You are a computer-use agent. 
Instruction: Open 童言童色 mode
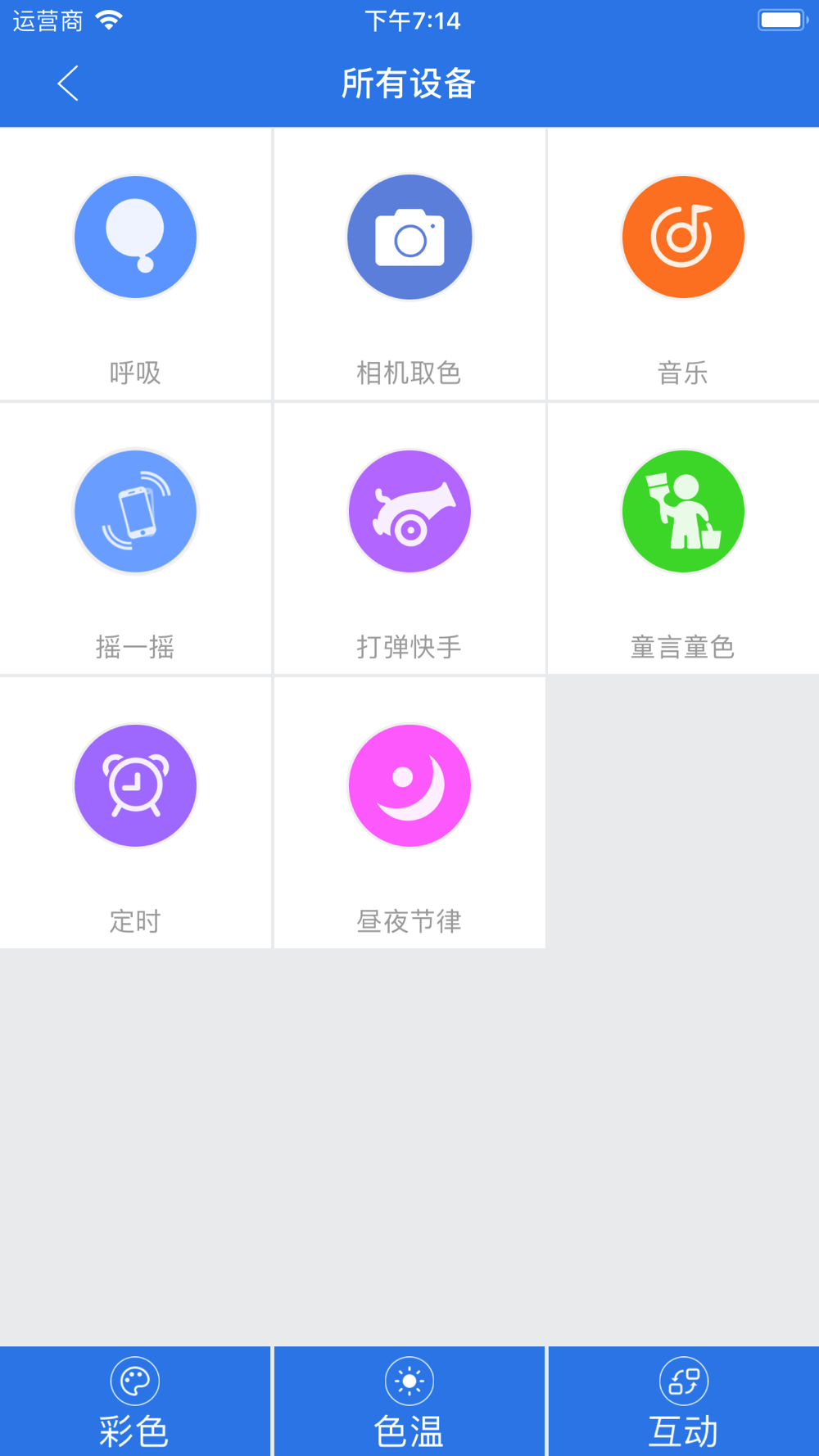683,512
